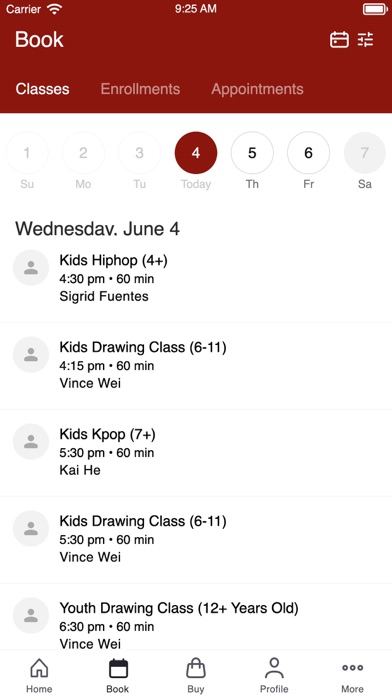Screen dimensions: 392x696
Task: Open the More tab
Action: coord(352,676)
